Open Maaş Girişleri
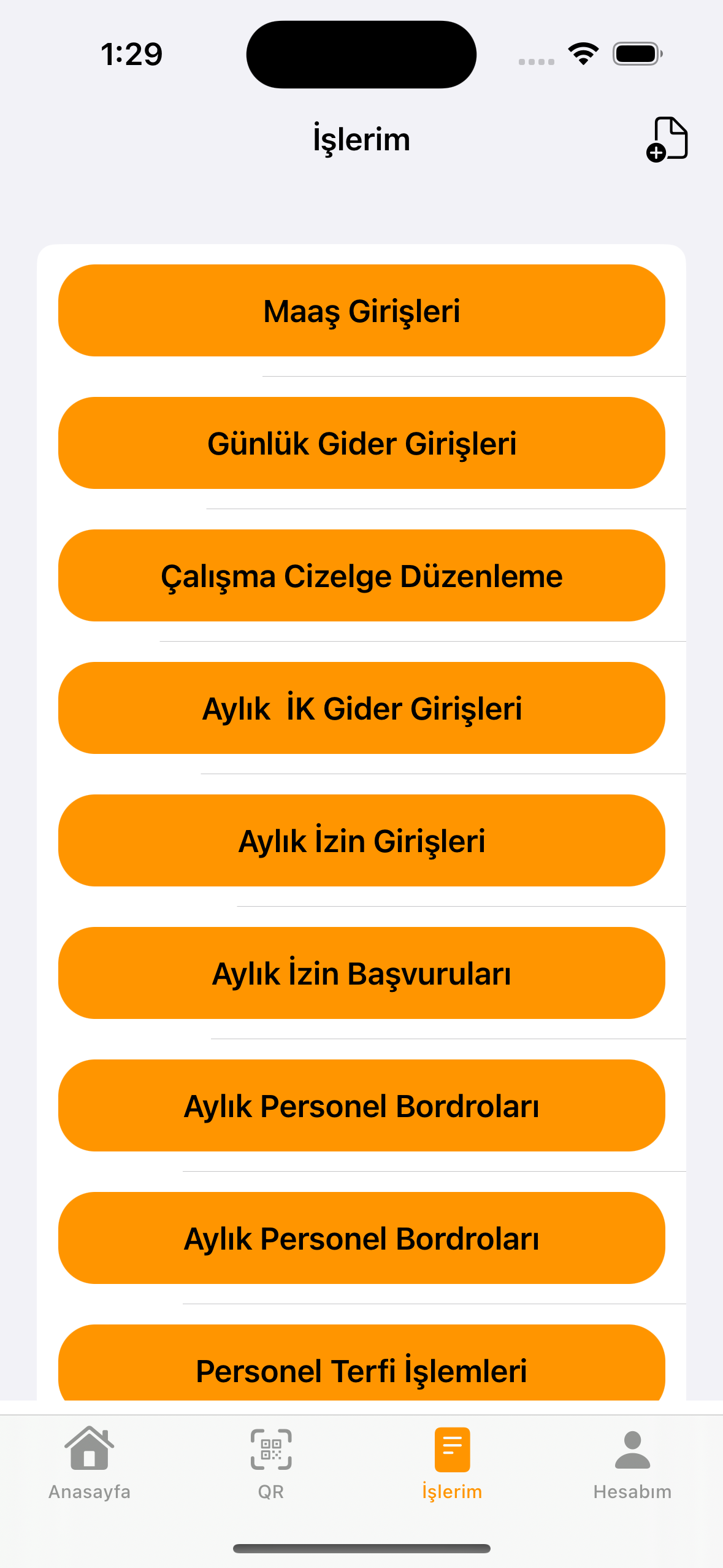723x1568 pixels. tap(361, 310)
